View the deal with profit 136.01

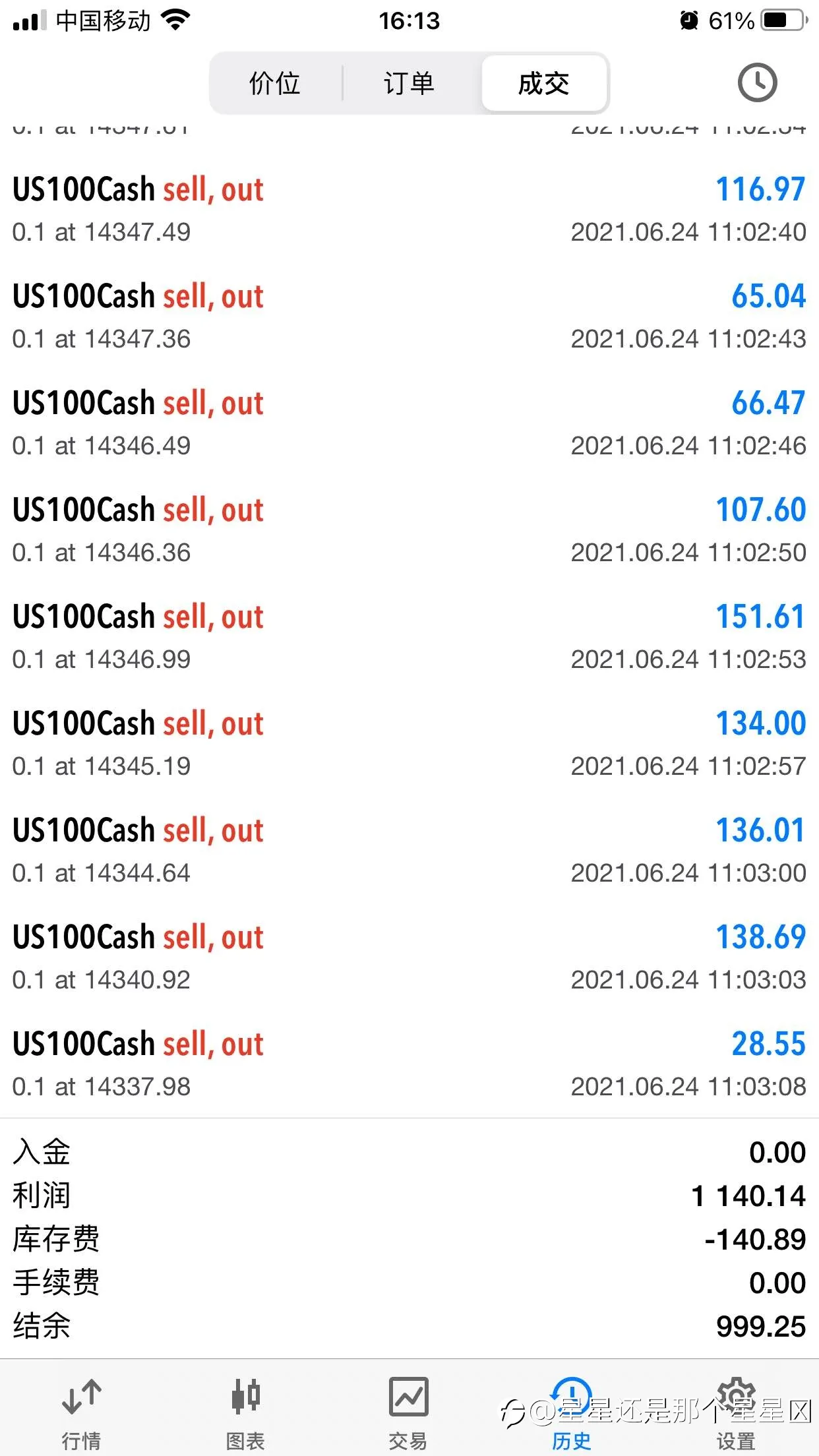click(409, 850)
